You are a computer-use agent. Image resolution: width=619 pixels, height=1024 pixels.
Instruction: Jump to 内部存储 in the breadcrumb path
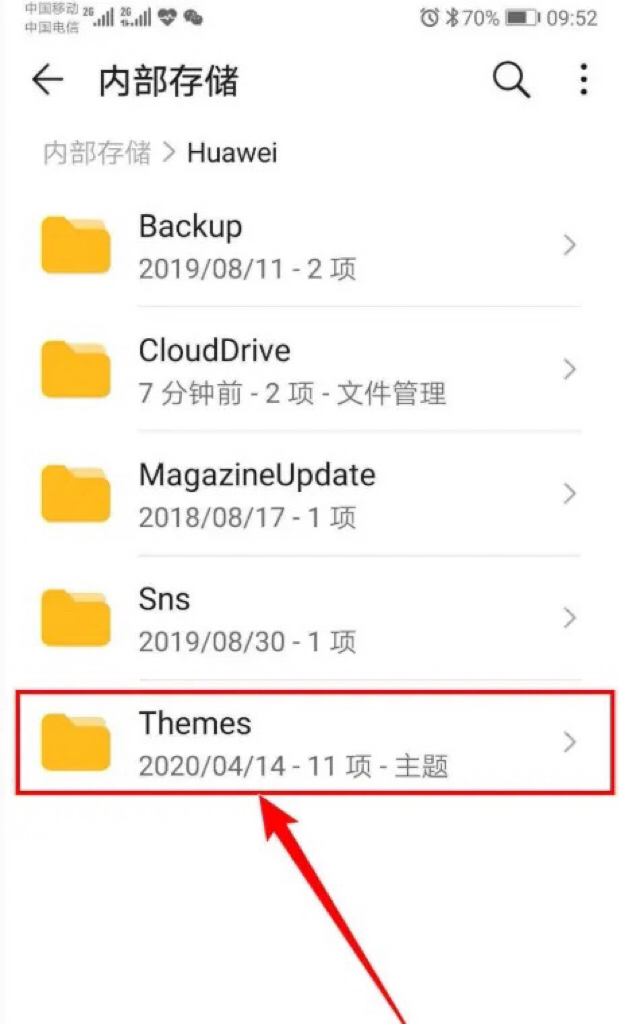tap(96, 153)
